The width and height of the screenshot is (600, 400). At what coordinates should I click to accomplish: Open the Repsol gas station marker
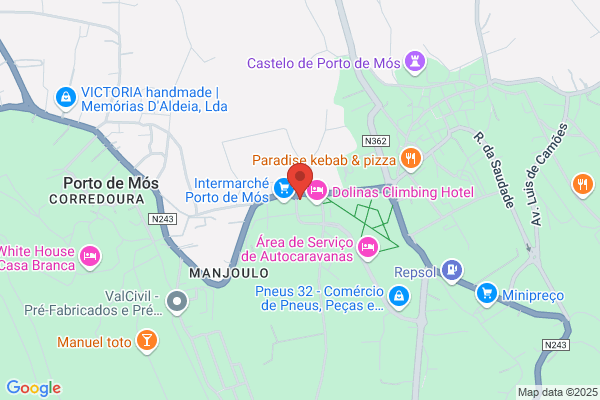[x=452, y=271]
